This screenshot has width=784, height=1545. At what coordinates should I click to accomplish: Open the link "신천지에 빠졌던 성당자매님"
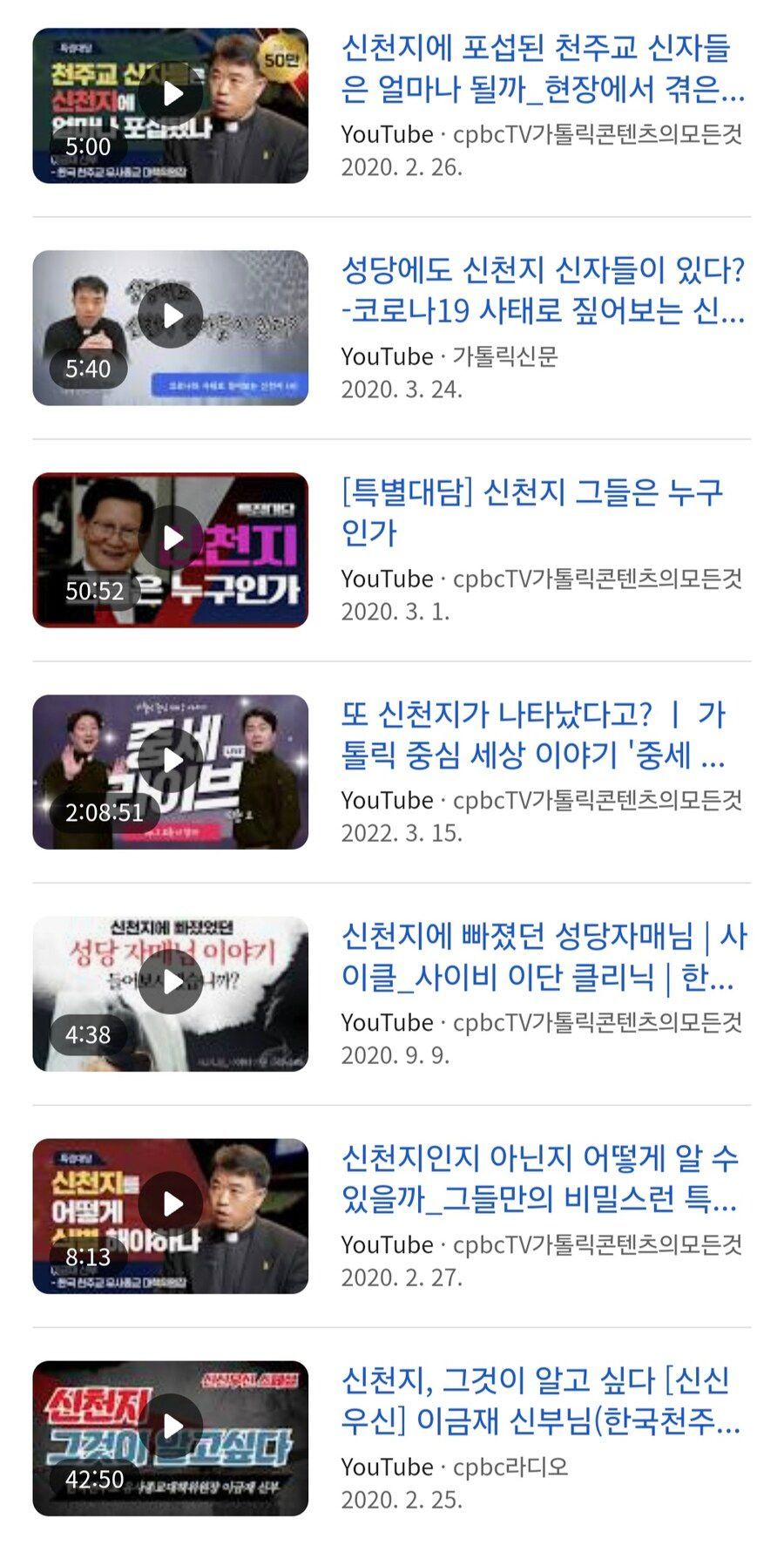coord(544,957)
